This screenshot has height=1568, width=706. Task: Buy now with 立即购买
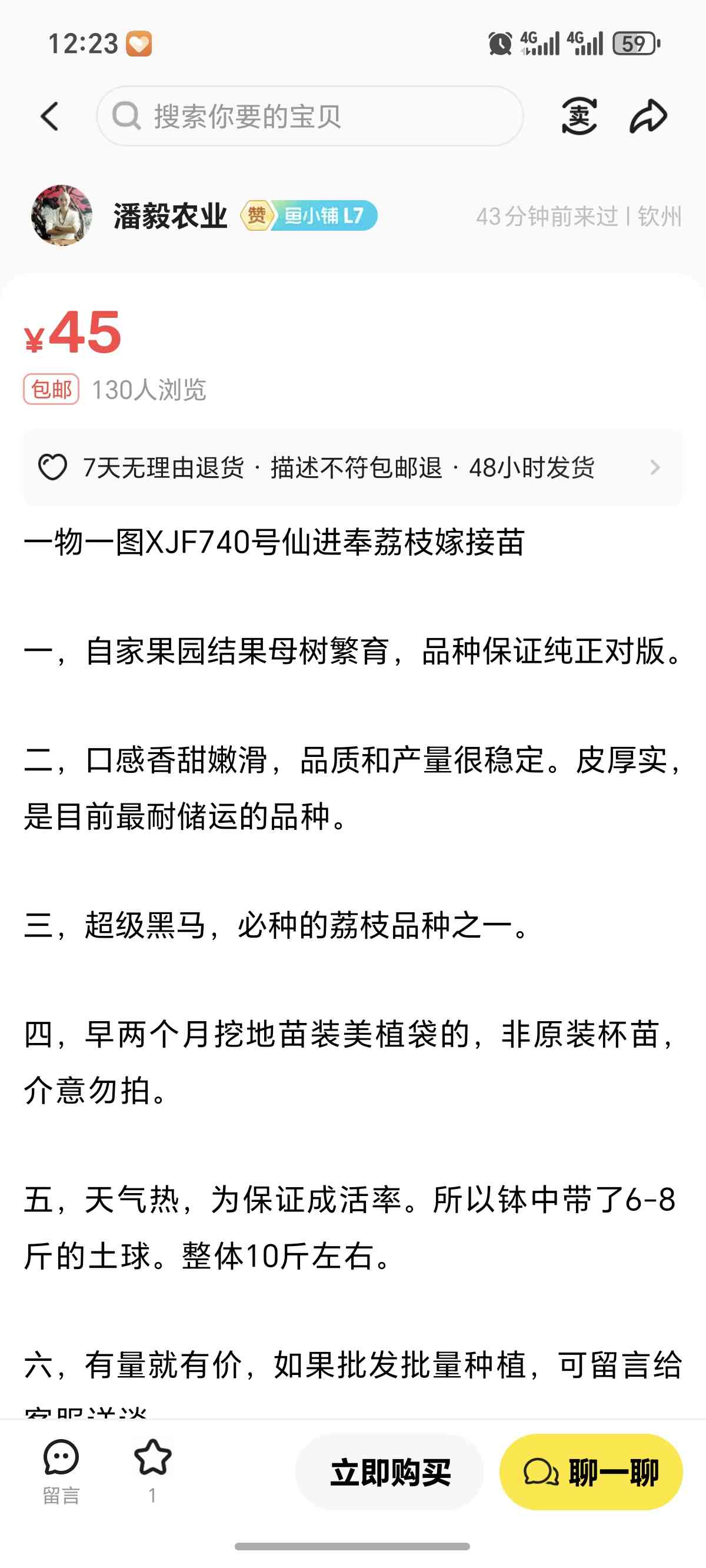click(389, 1473)
